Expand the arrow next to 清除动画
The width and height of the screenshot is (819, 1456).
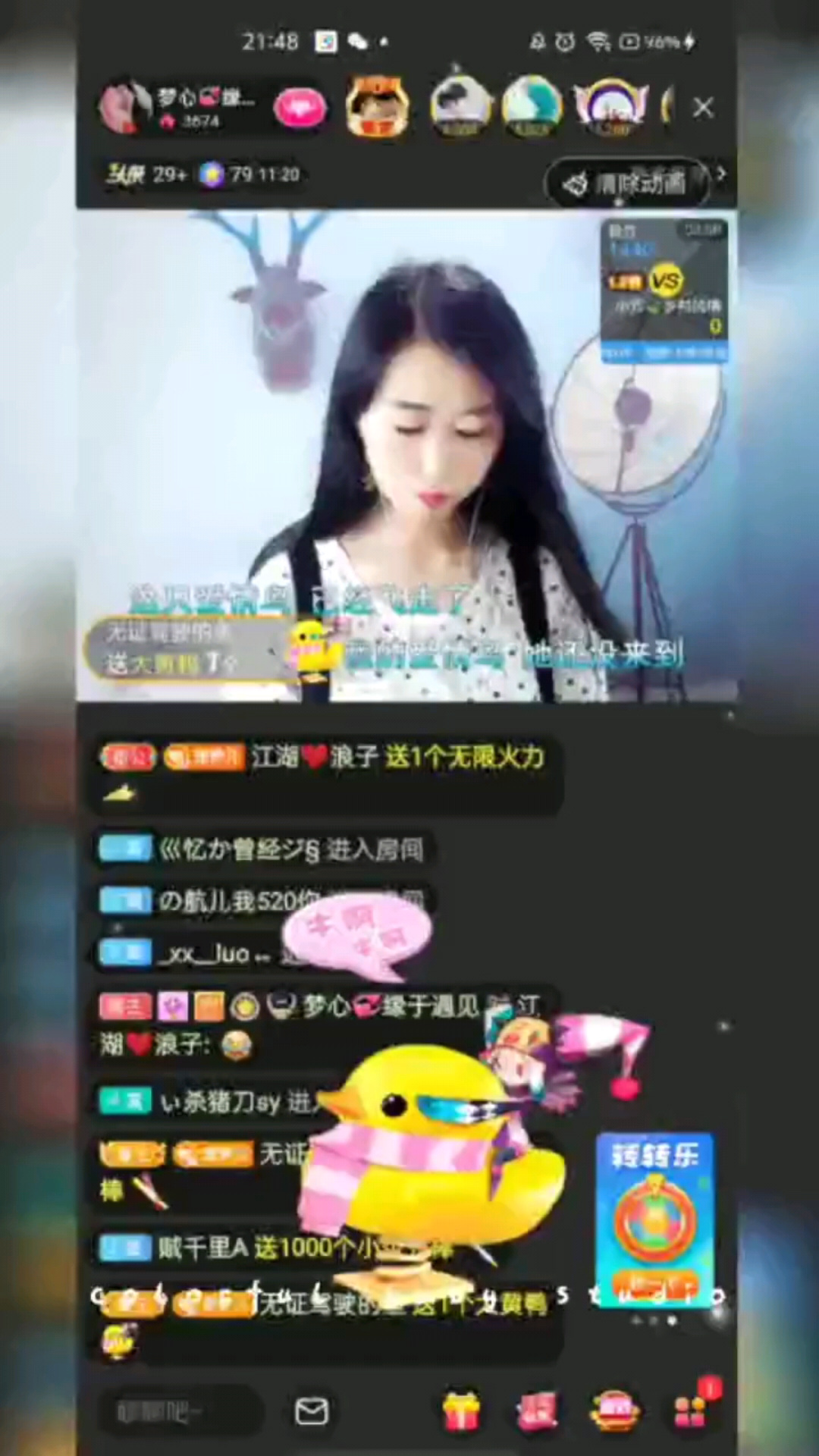pos(721,174)
